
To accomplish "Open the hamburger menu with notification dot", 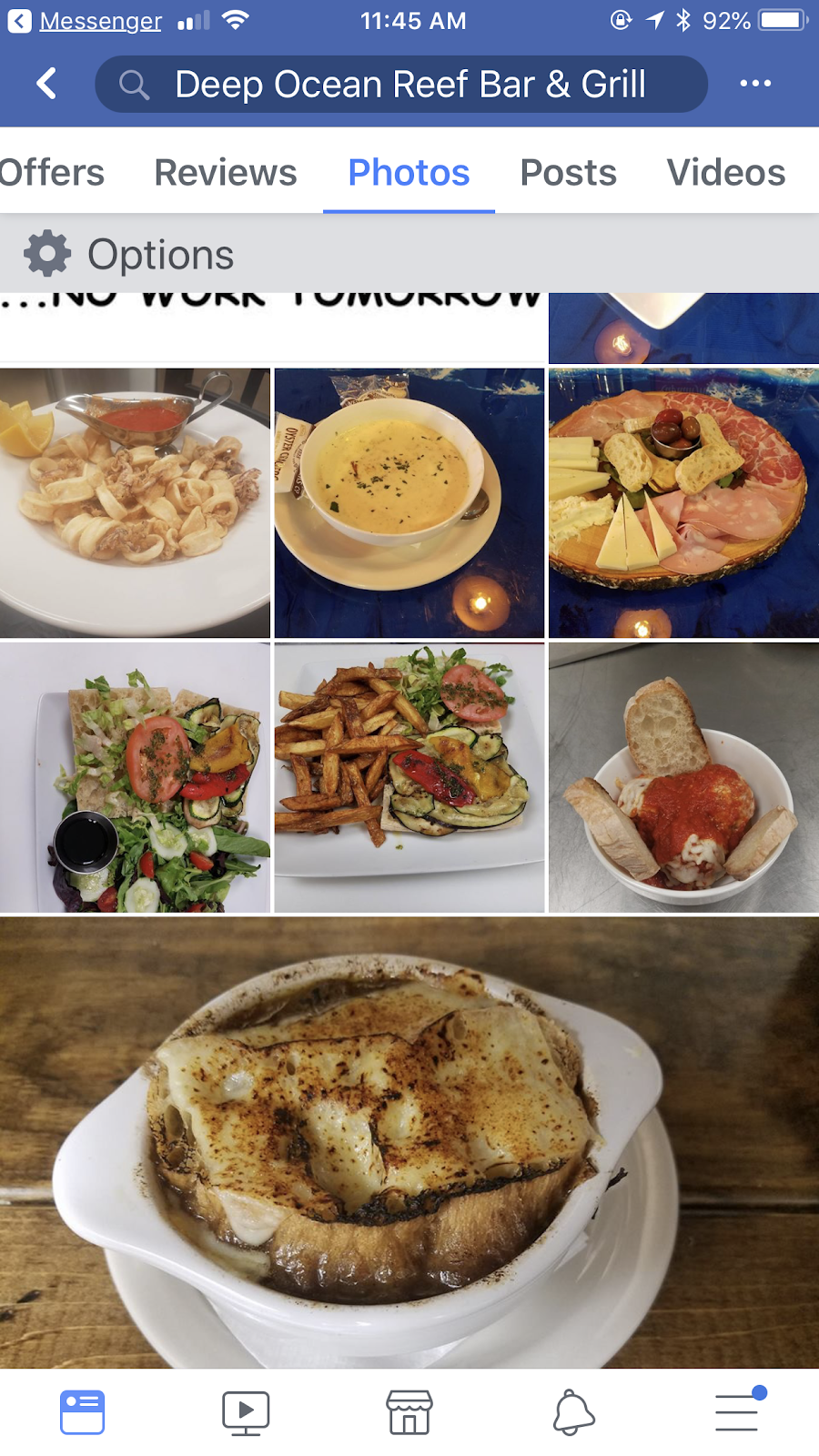I will point(737,1411).
